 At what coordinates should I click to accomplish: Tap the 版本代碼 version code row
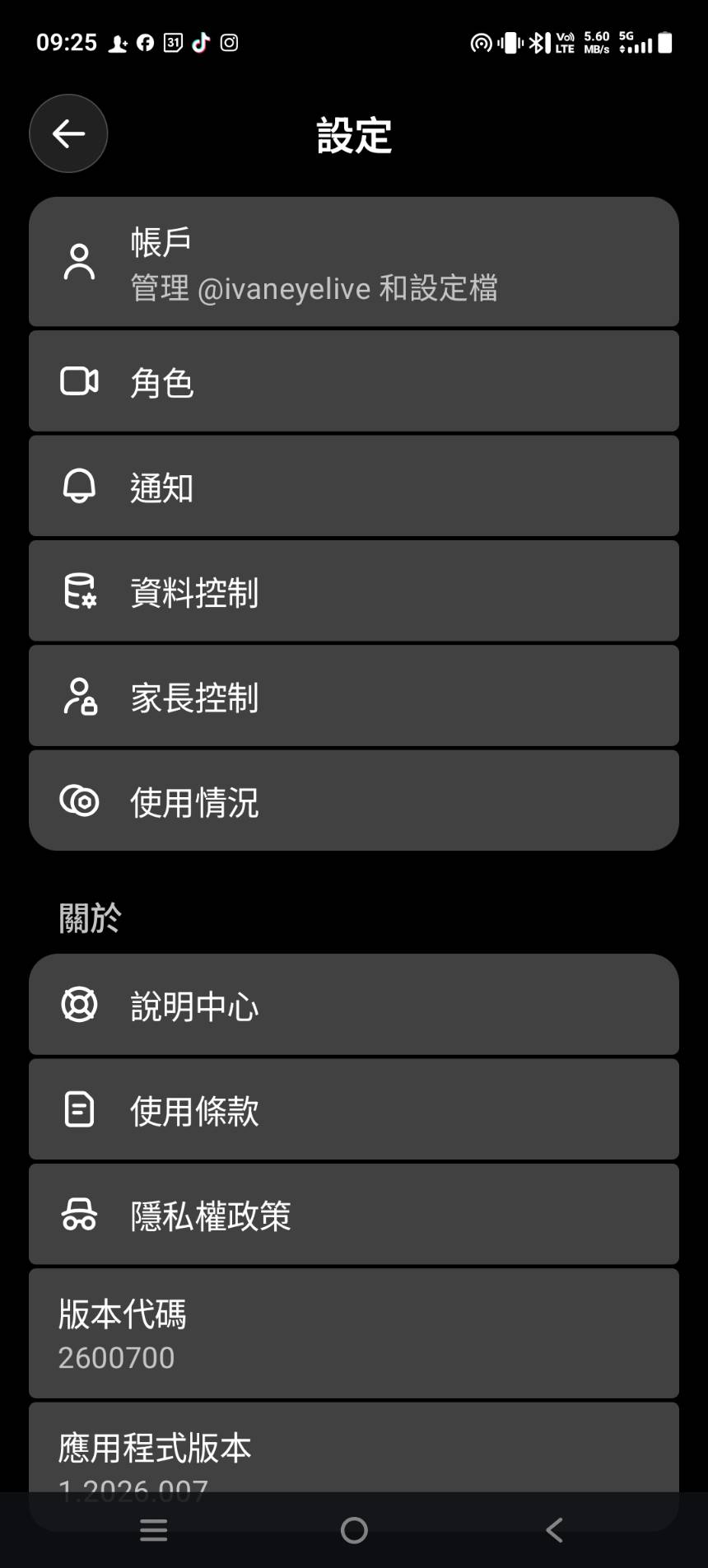[354, 1333]
